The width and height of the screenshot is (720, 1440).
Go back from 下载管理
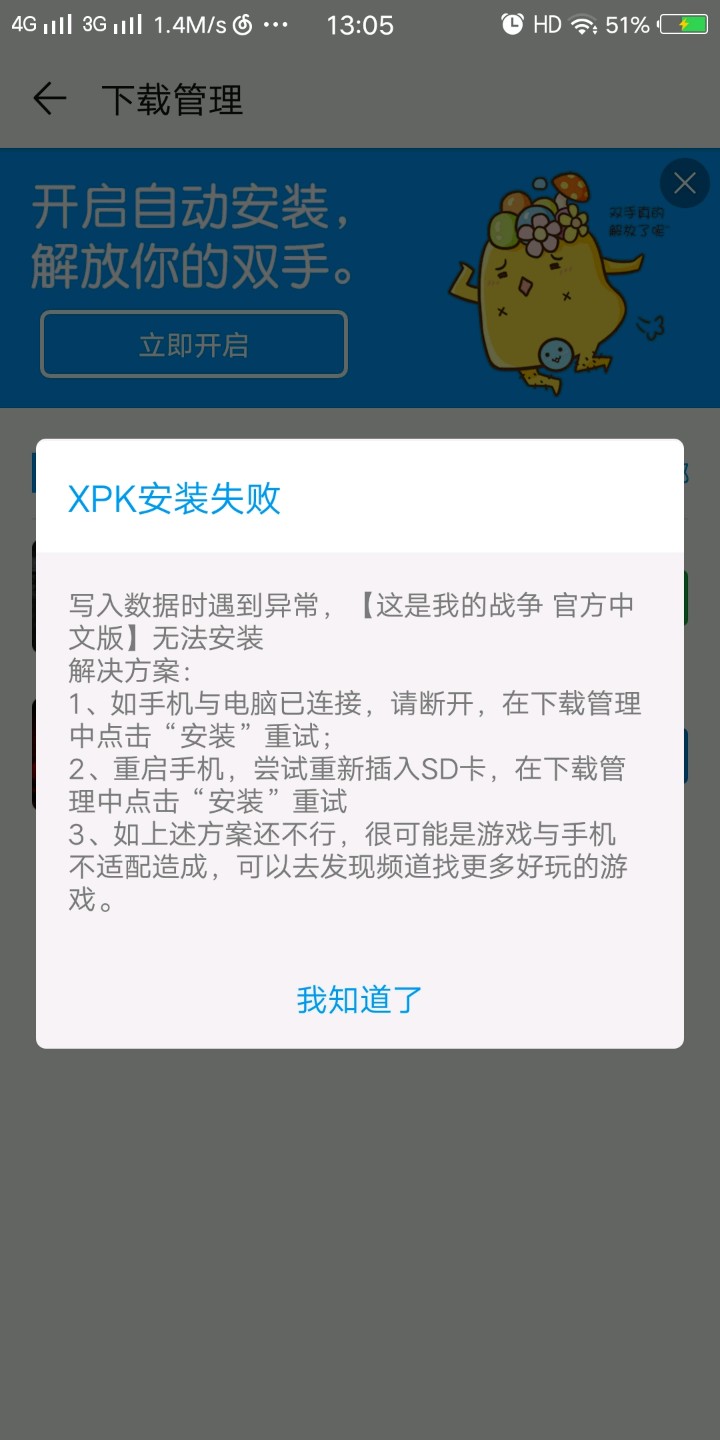click(x=49, y=99)
